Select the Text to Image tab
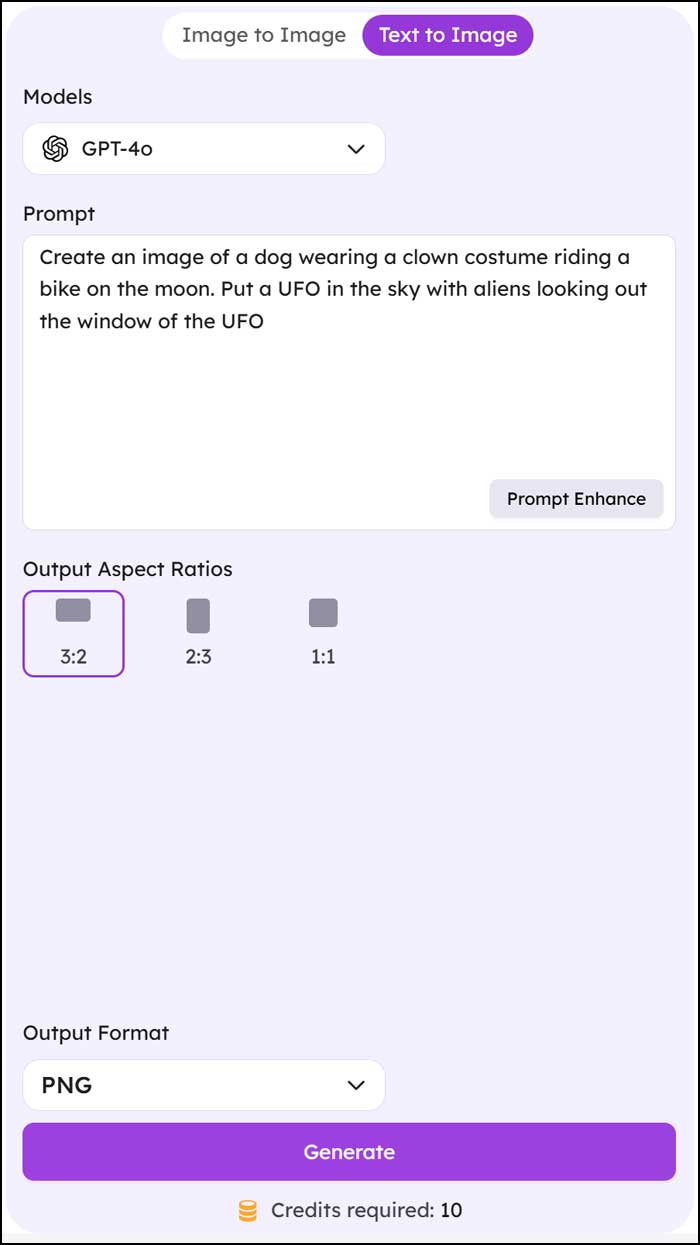The width and height of the screenshot is (700, 1245). tap(447, 35)
